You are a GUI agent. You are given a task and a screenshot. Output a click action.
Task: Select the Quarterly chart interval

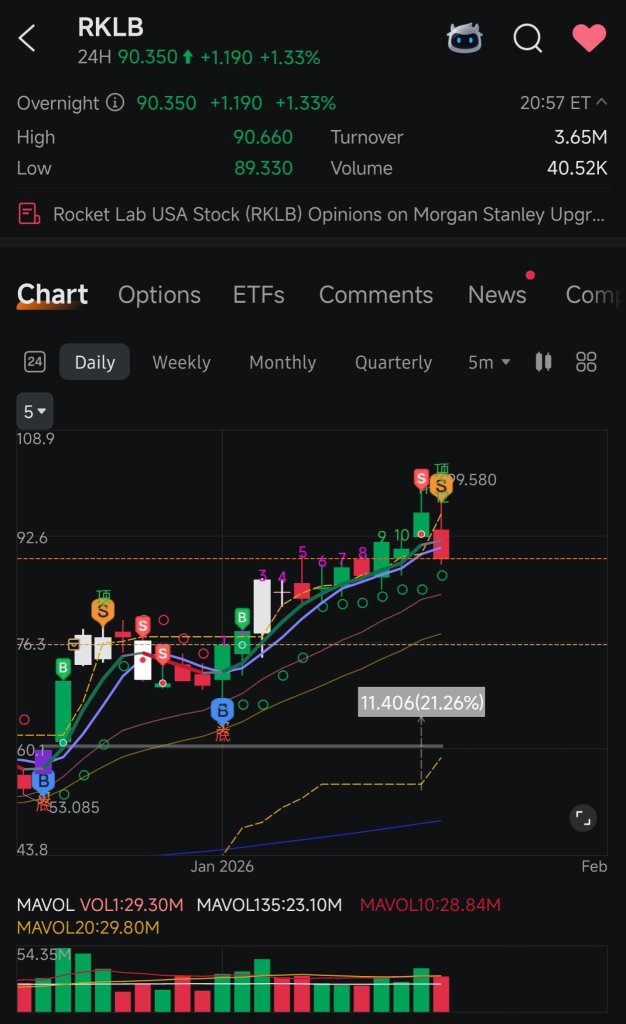coord(394,362)
